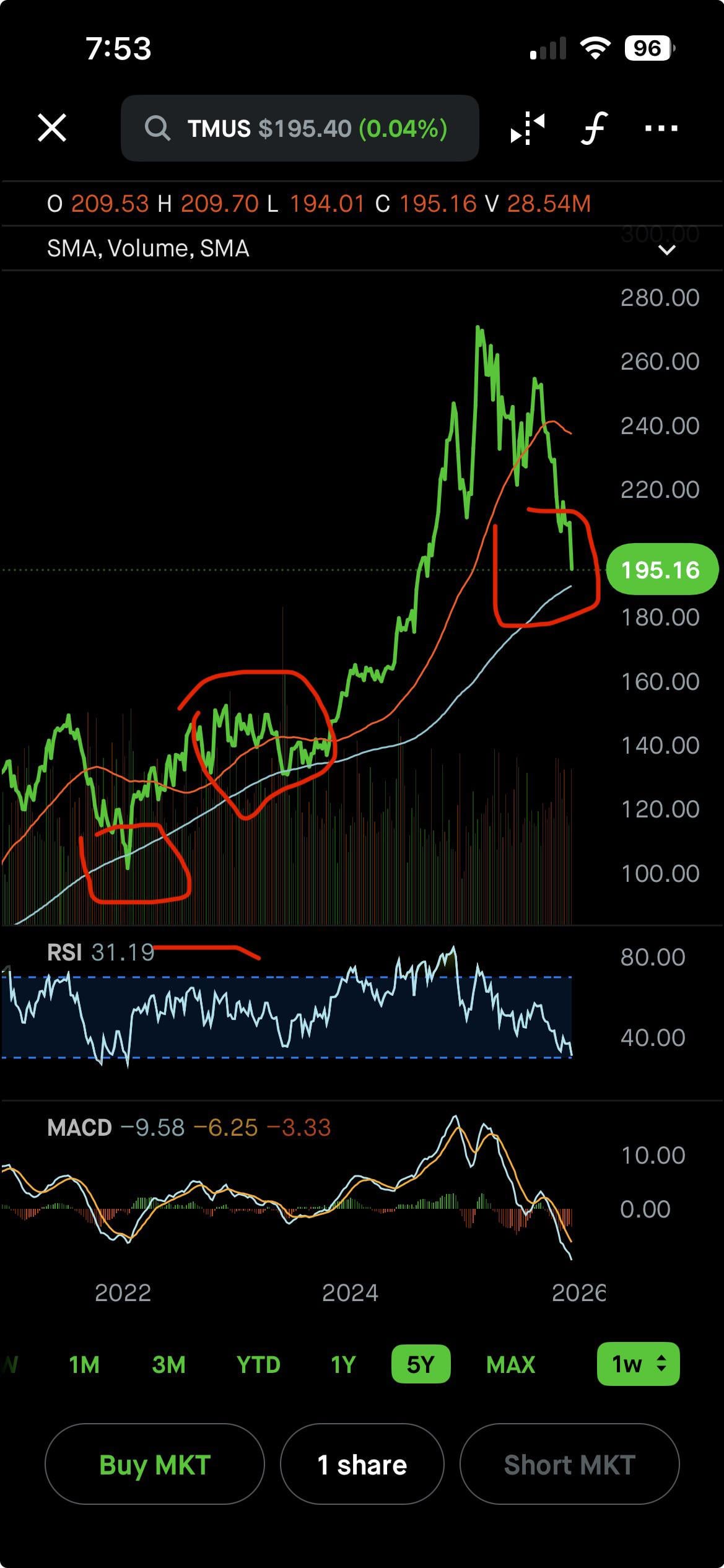
Task: Tap Buy MKT to buy TMUS
Action: pyautogui.click(x=155, y=1465)
